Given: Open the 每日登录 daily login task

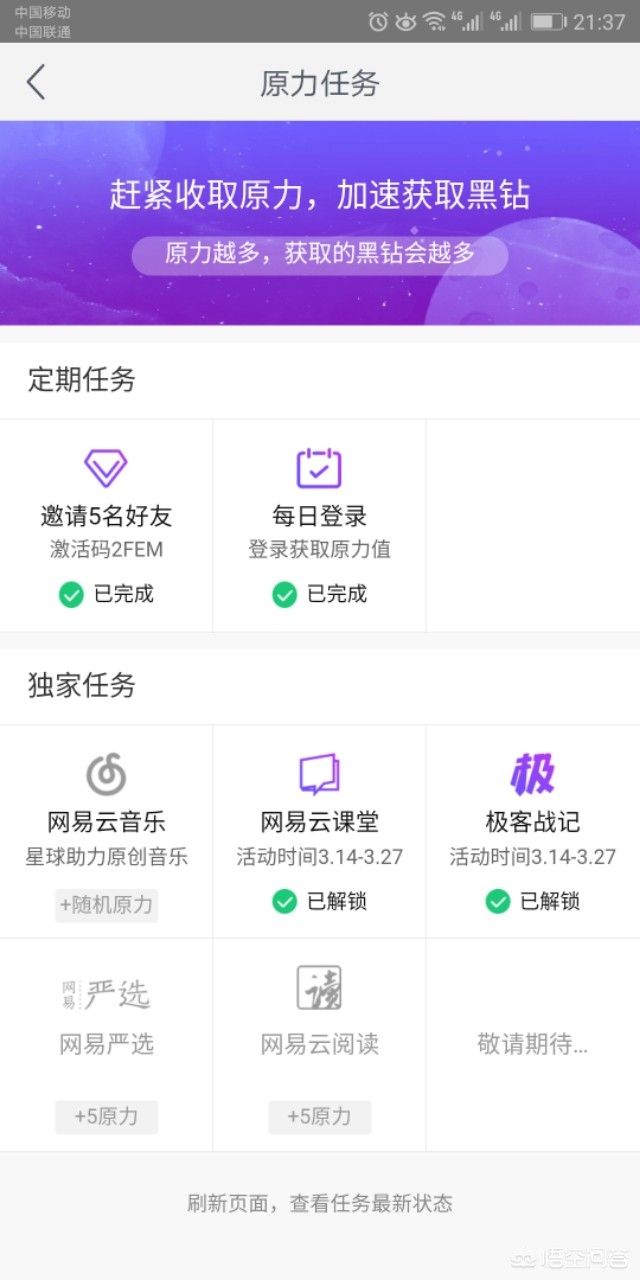Looking at the screenshot, I should coord(319,526).
